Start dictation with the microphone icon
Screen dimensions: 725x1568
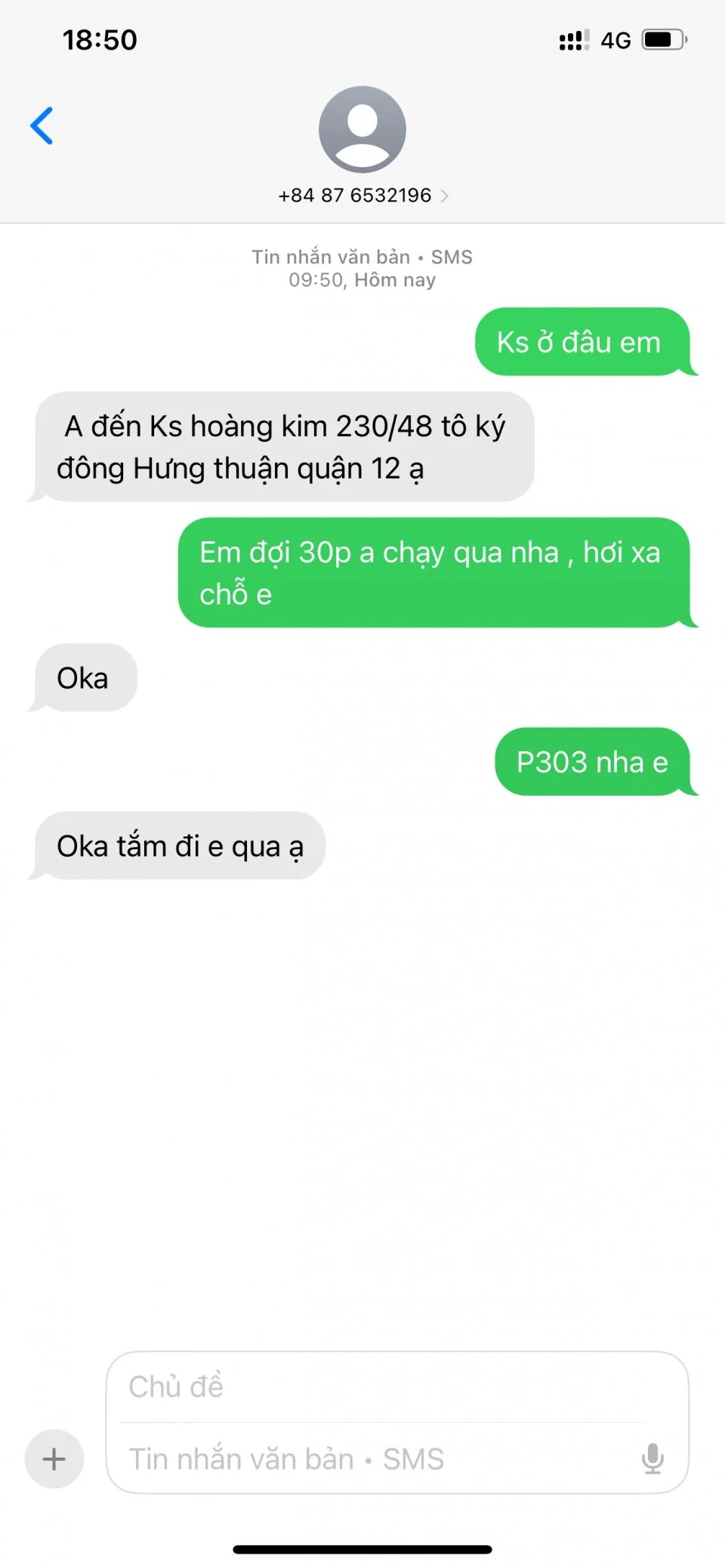(x=652, y=1459)
